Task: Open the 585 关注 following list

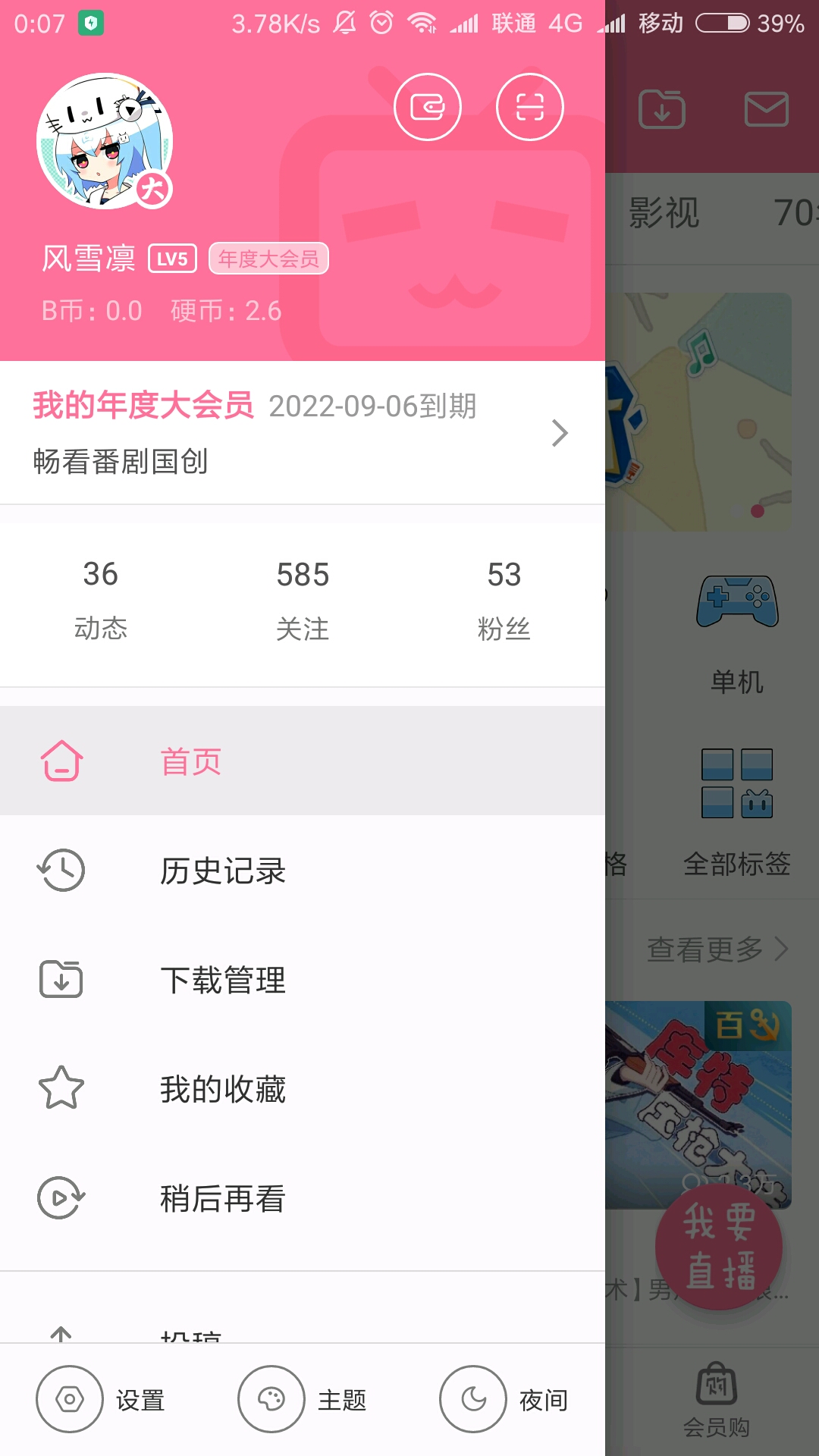Action: pyautogui.click(x=302, y=599)
